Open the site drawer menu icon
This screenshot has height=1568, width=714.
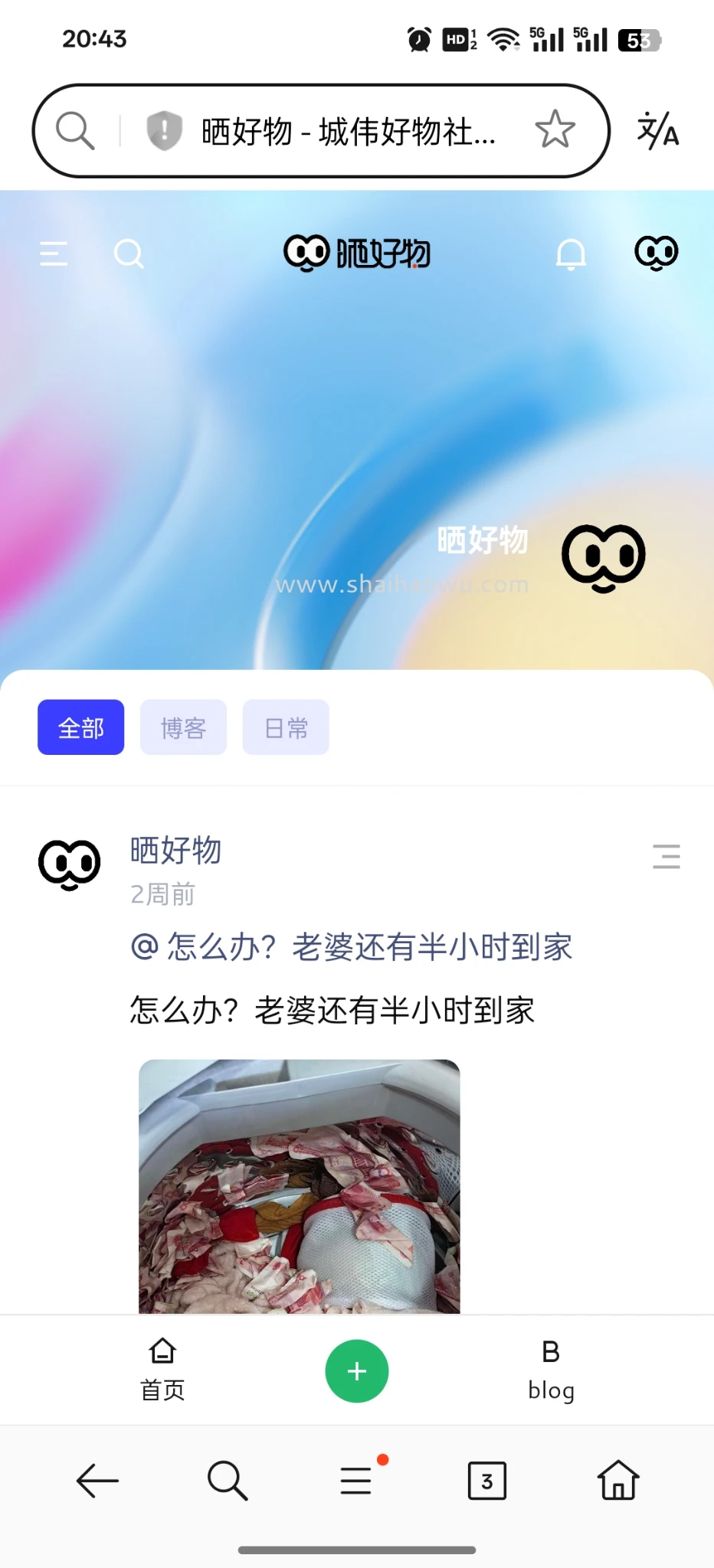[x=54, y=253]
